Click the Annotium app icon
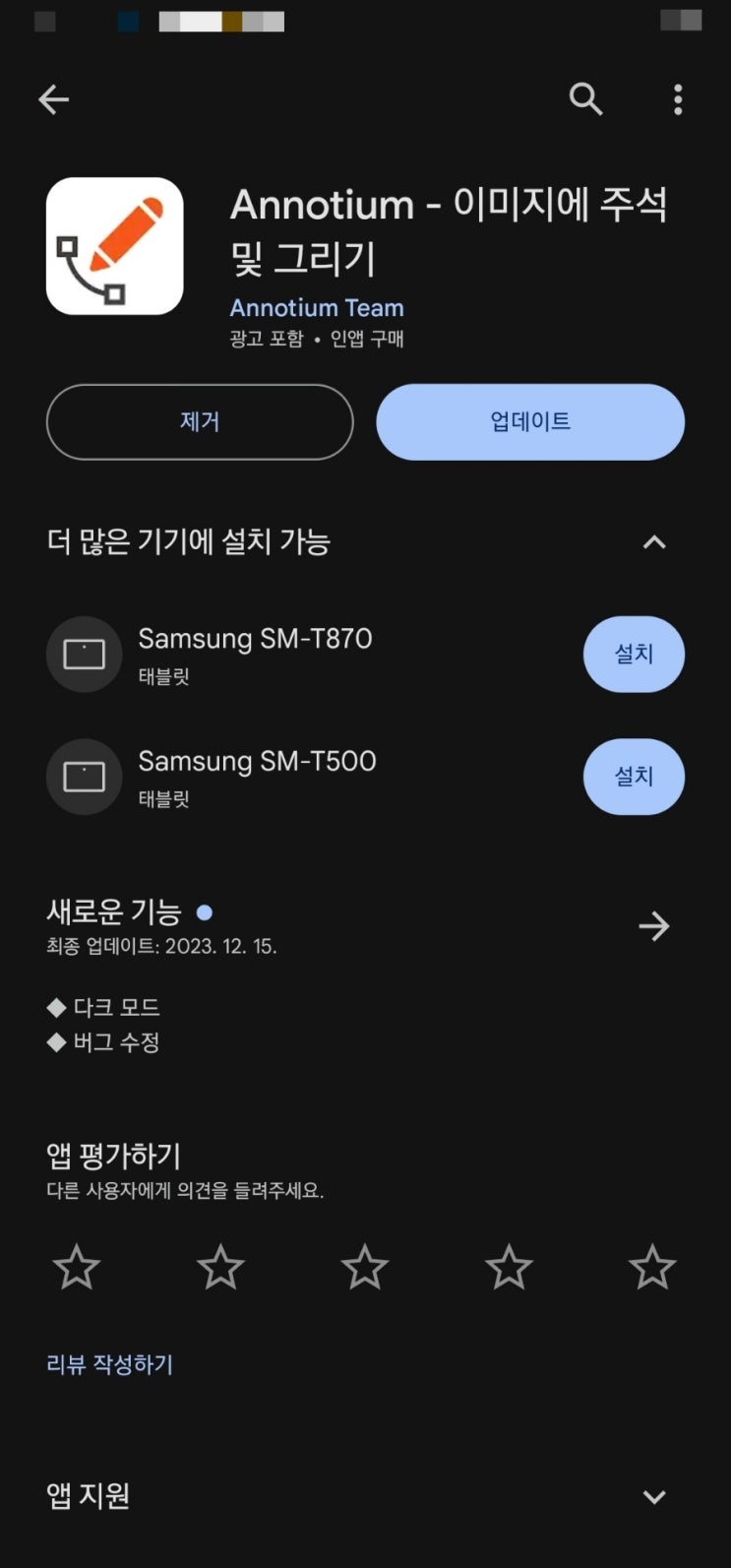731x1568 pixels. 116,246
